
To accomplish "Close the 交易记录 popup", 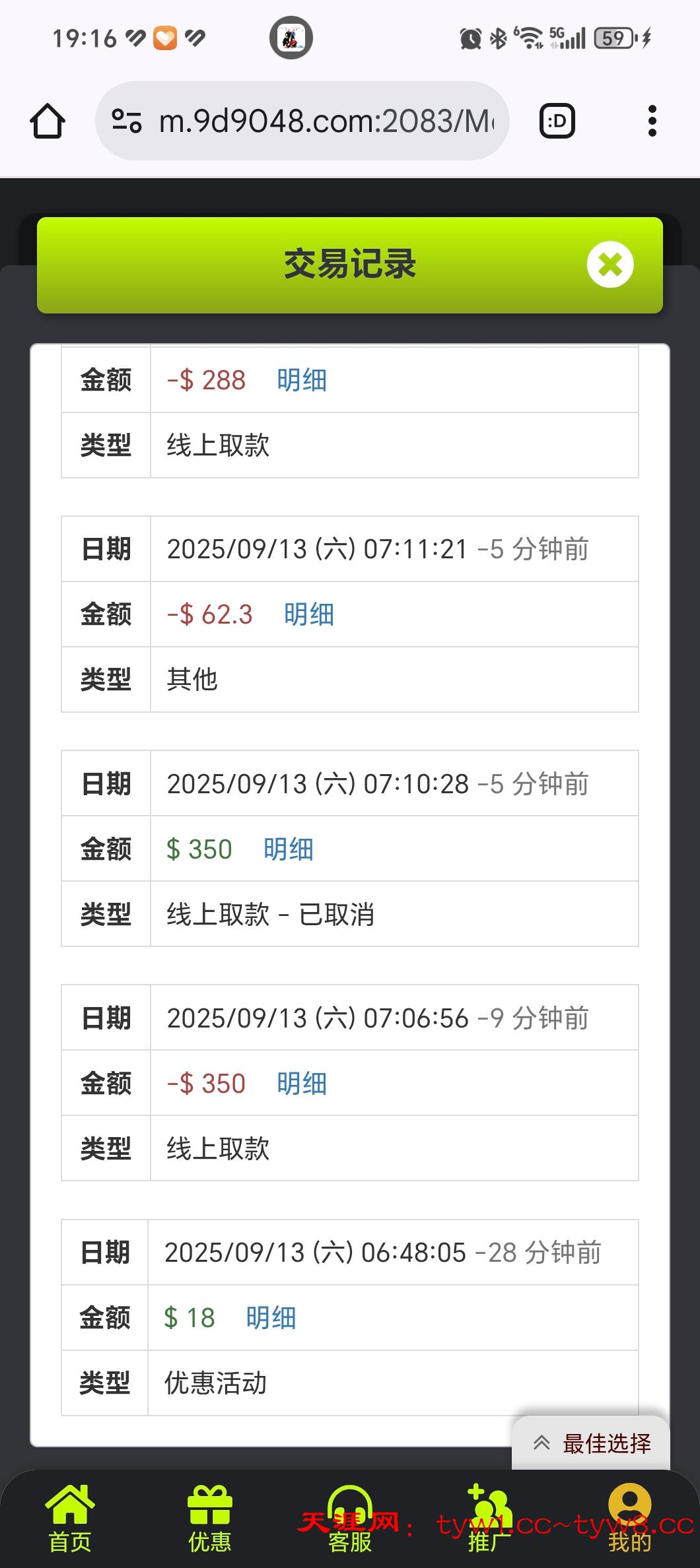I will click(x=610, y=263).
